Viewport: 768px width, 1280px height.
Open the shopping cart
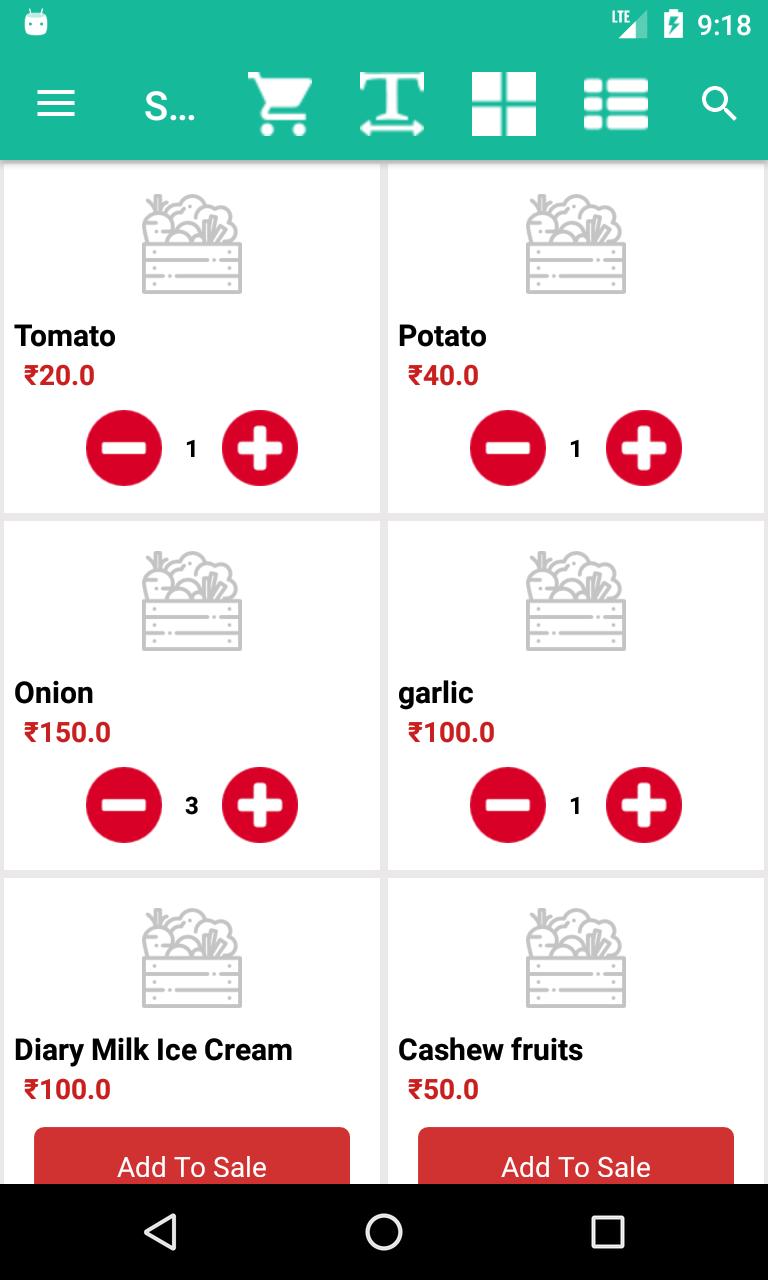click(x=280, y=104)
